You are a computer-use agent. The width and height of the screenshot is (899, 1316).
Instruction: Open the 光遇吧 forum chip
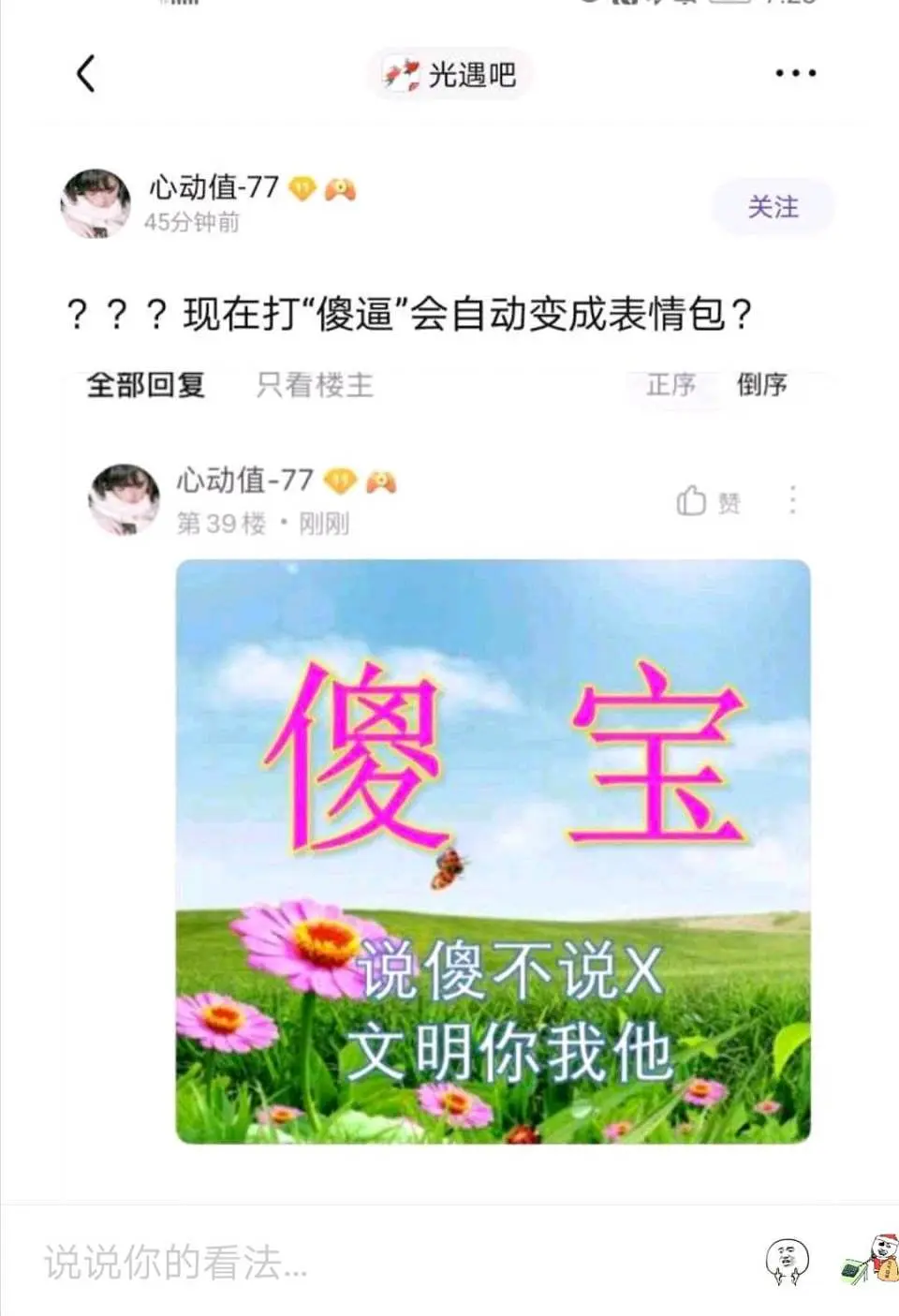click(450, 74)
